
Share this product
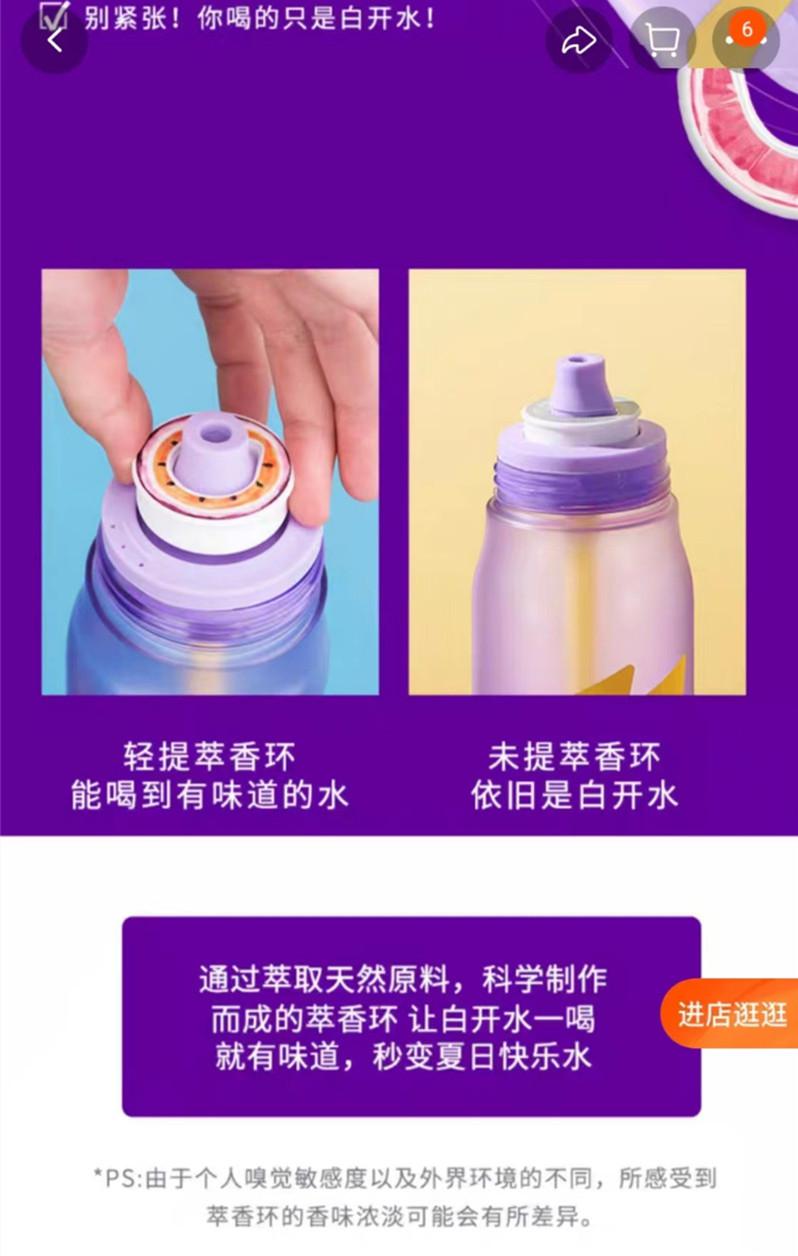(579, 41)
